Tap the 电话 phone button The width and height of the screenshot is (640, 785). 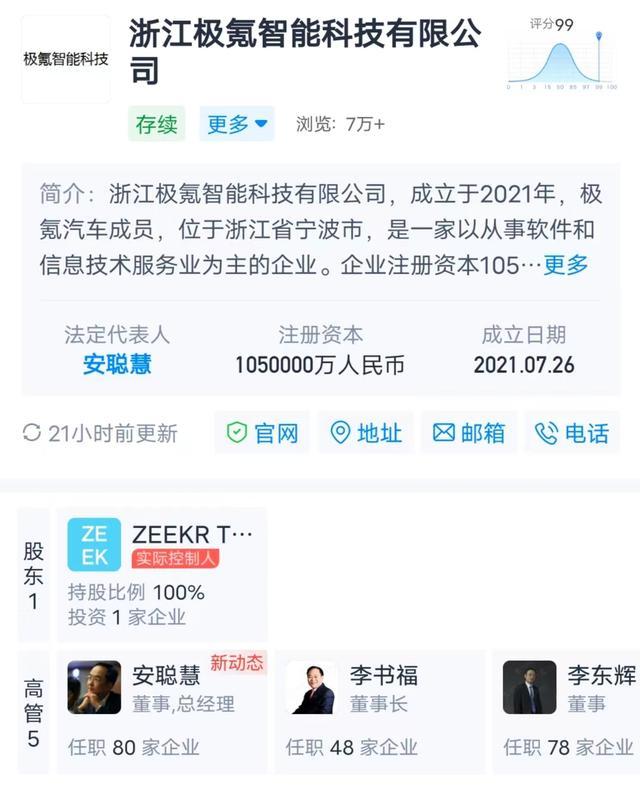[x=572, y=433]
